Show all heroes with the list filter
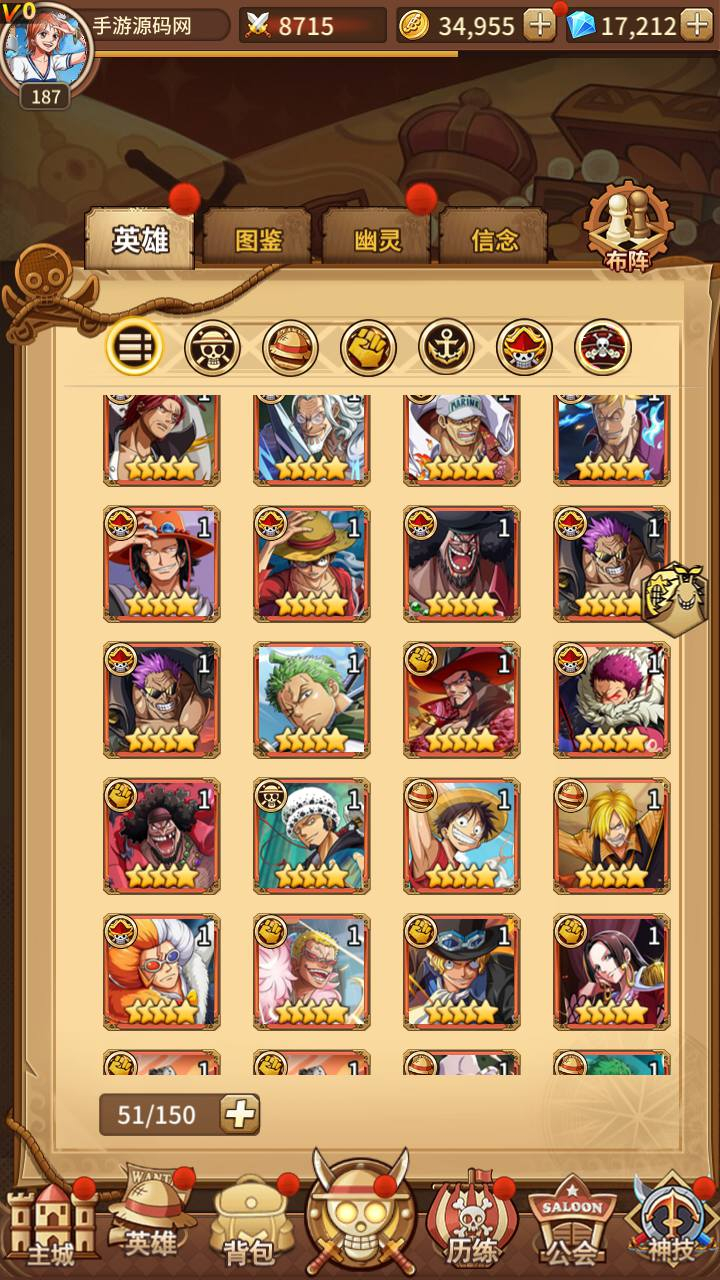 [134, 347]
